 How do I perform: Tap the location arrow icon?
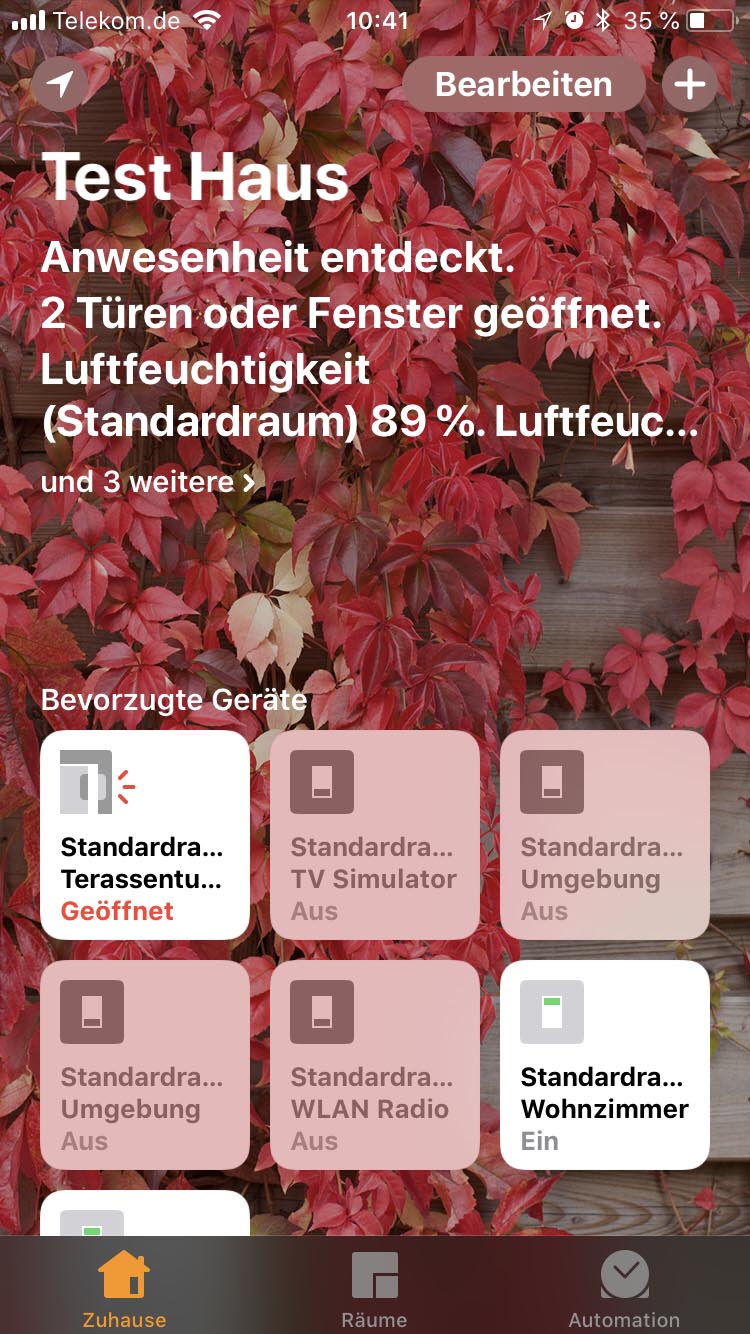pyautogui.click(x=60, y=84)
